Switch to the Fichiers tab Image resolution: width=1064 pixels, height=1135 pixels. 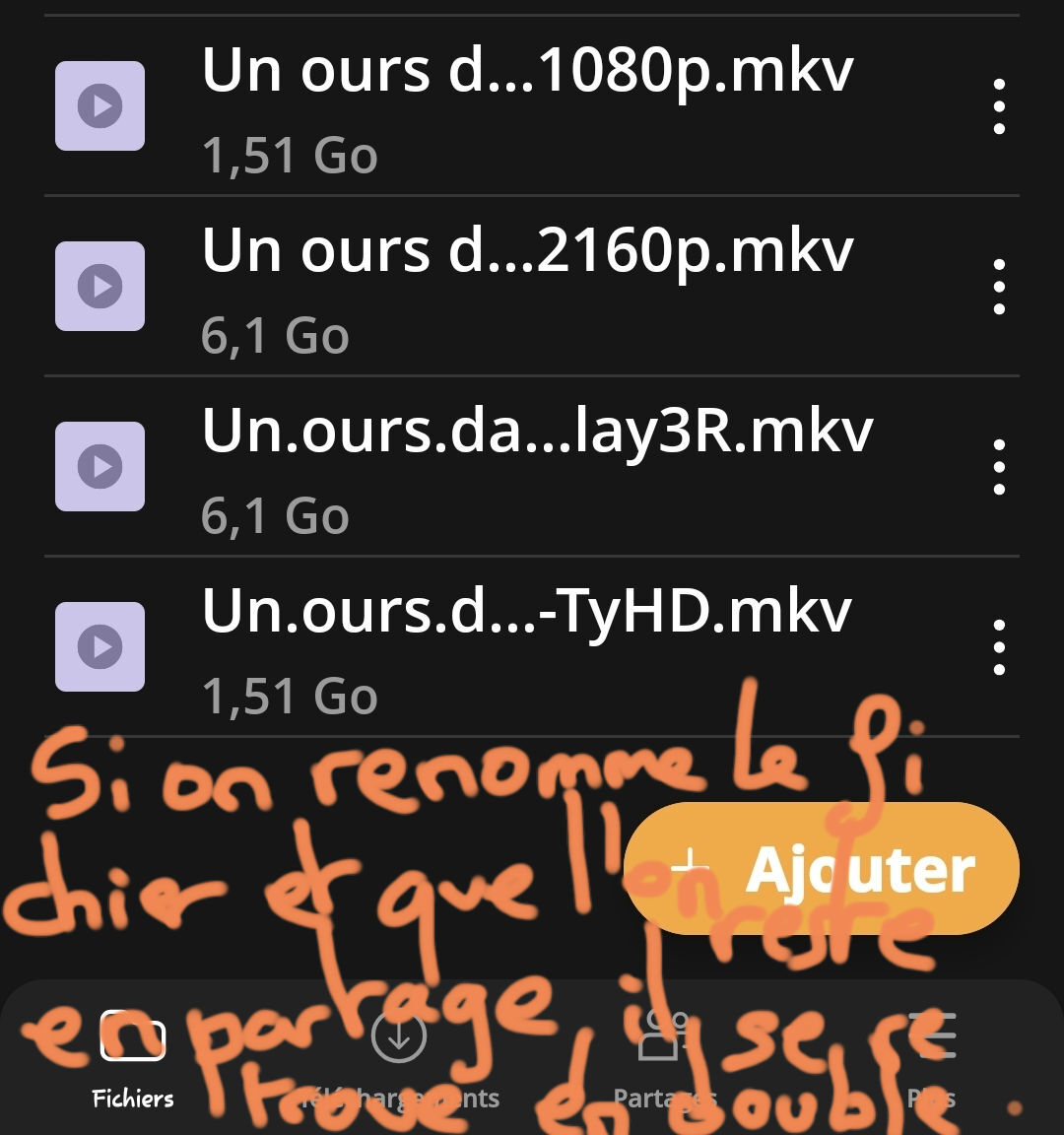pyautogui.click(x=133, y=1059)
